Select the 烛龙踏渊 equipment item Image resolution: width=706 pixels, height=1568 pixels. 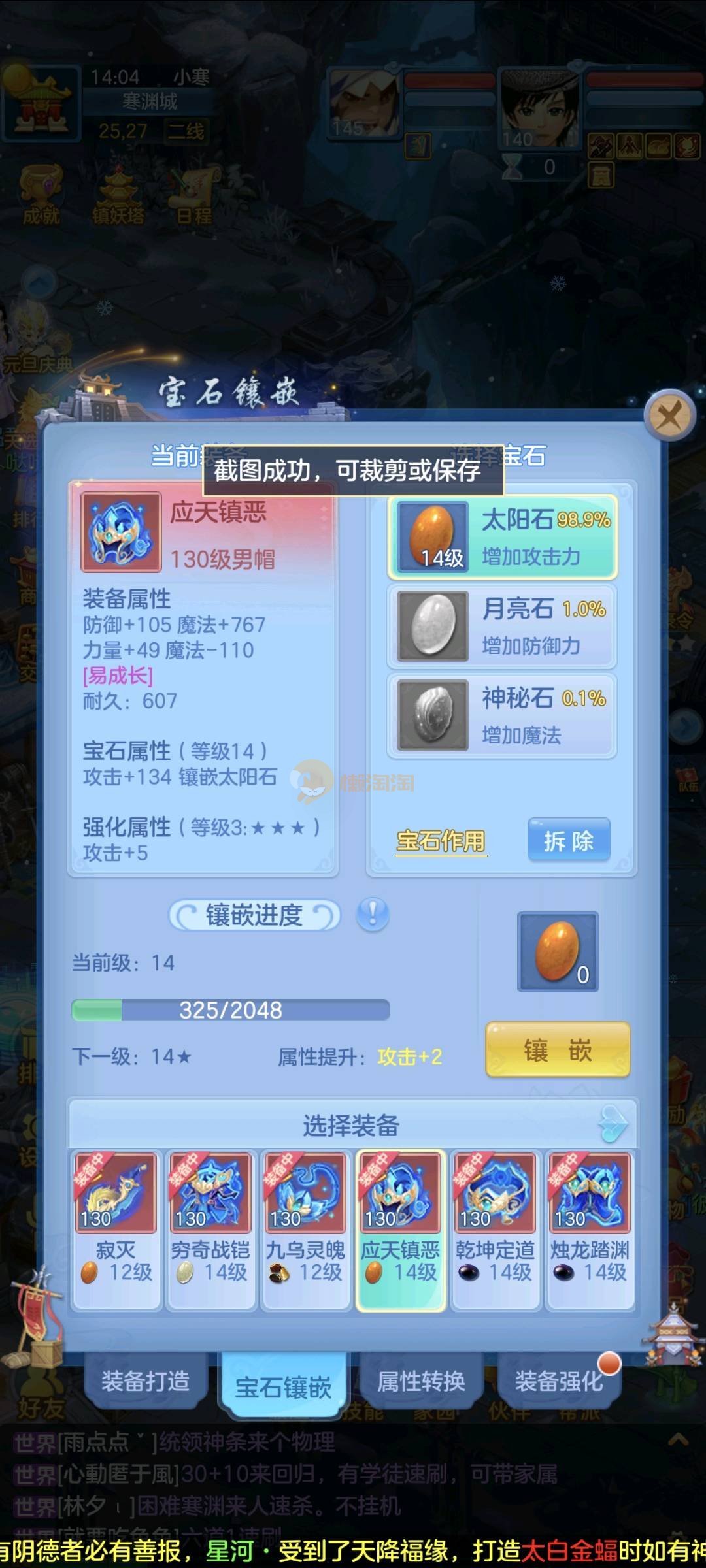590,1230
